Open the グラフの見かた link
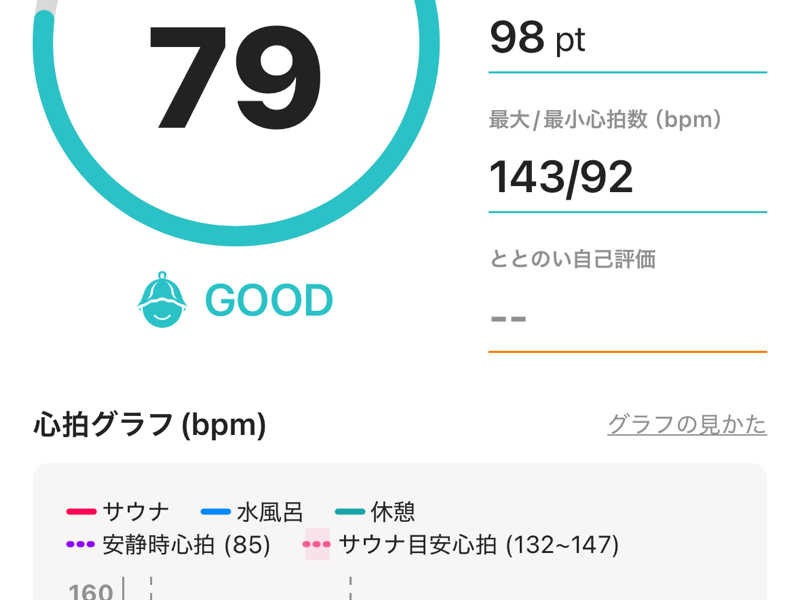The image size is (800, 600). click(687, 425)
